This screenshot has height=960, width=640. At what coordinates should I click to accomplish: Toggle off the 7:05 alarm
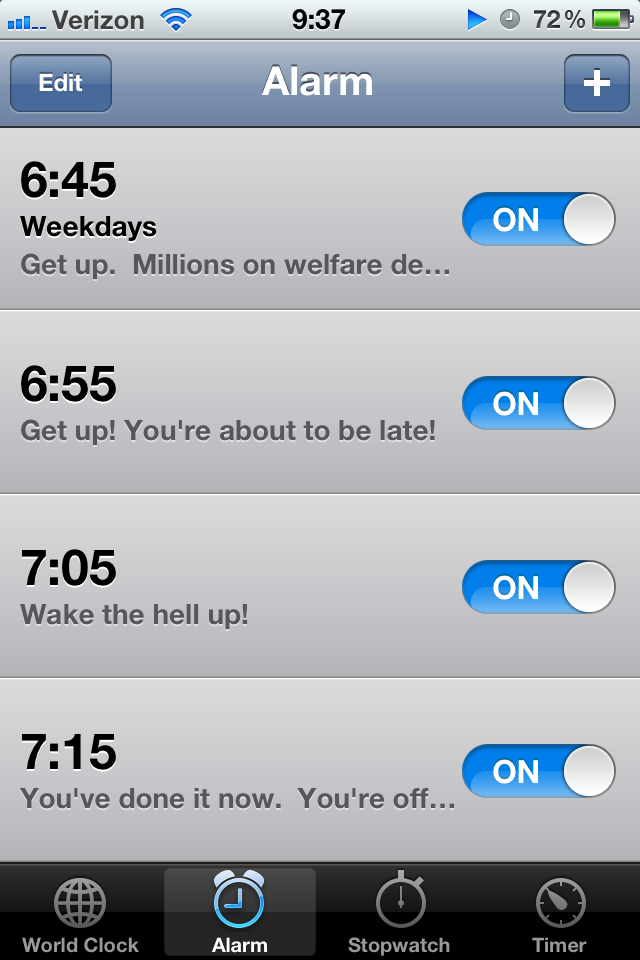[538, 587]
